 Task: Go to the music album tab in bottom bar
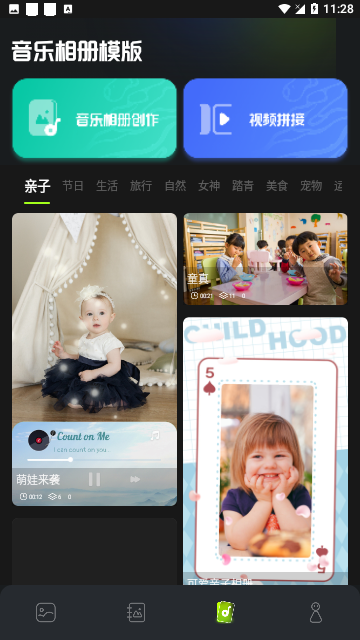point(226,612)
